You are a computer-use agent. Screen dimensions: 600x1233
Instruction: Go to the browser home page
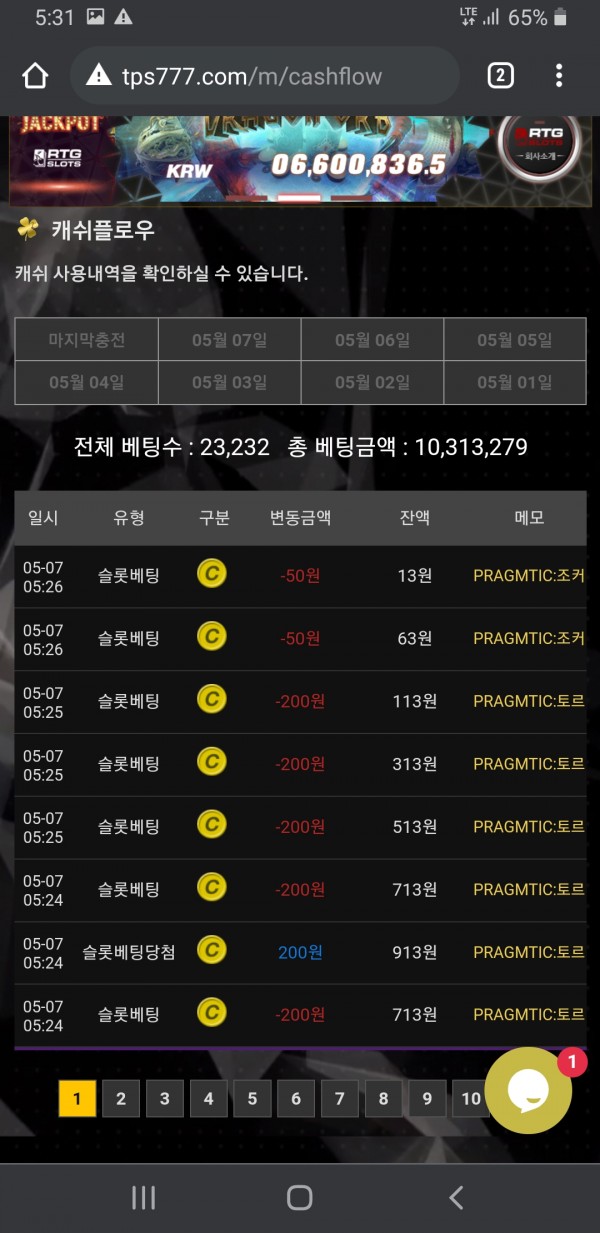point(35,76)
